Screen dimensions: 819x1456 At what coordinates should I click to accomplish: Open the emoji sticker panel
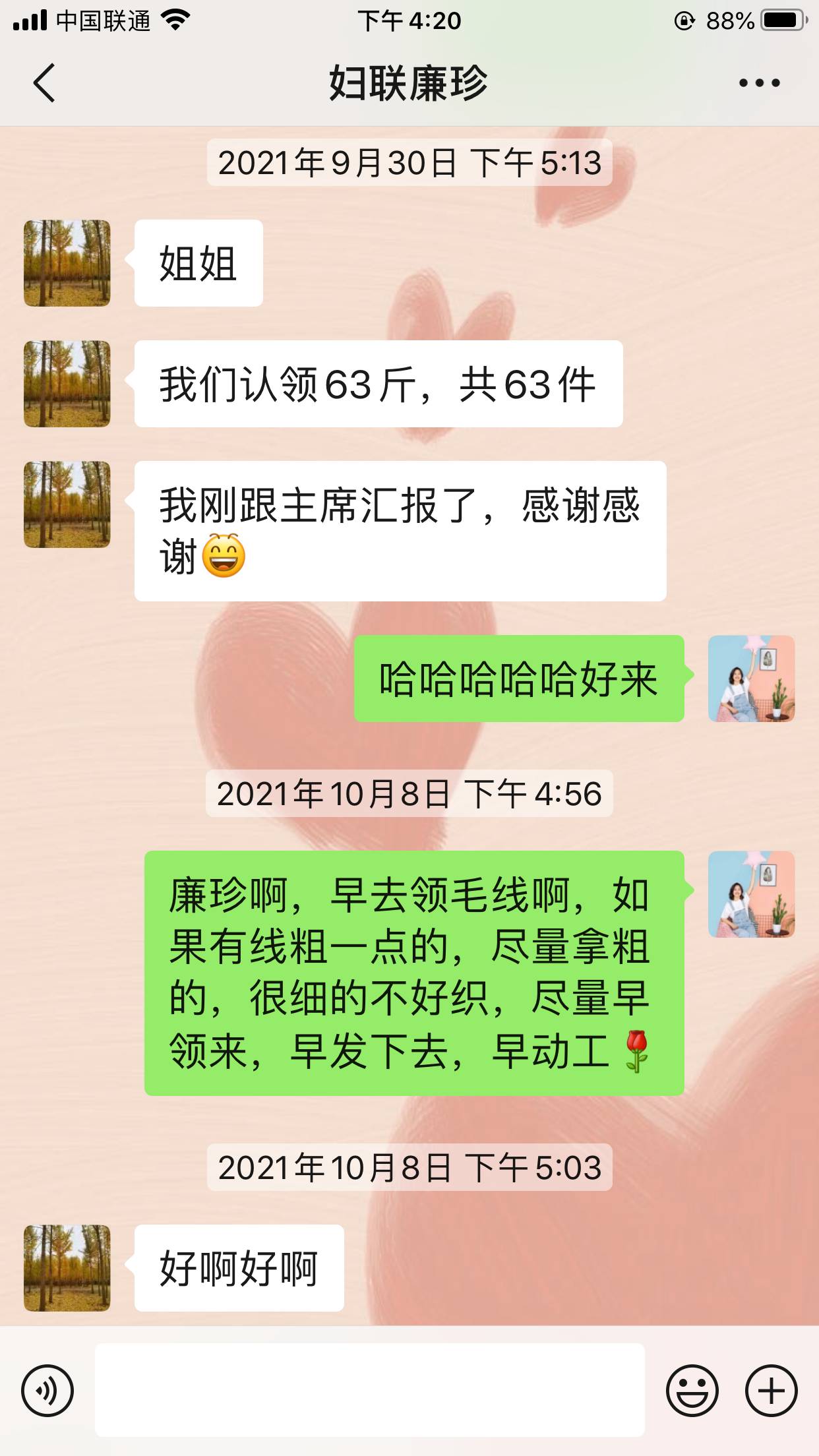[692, 1391]
